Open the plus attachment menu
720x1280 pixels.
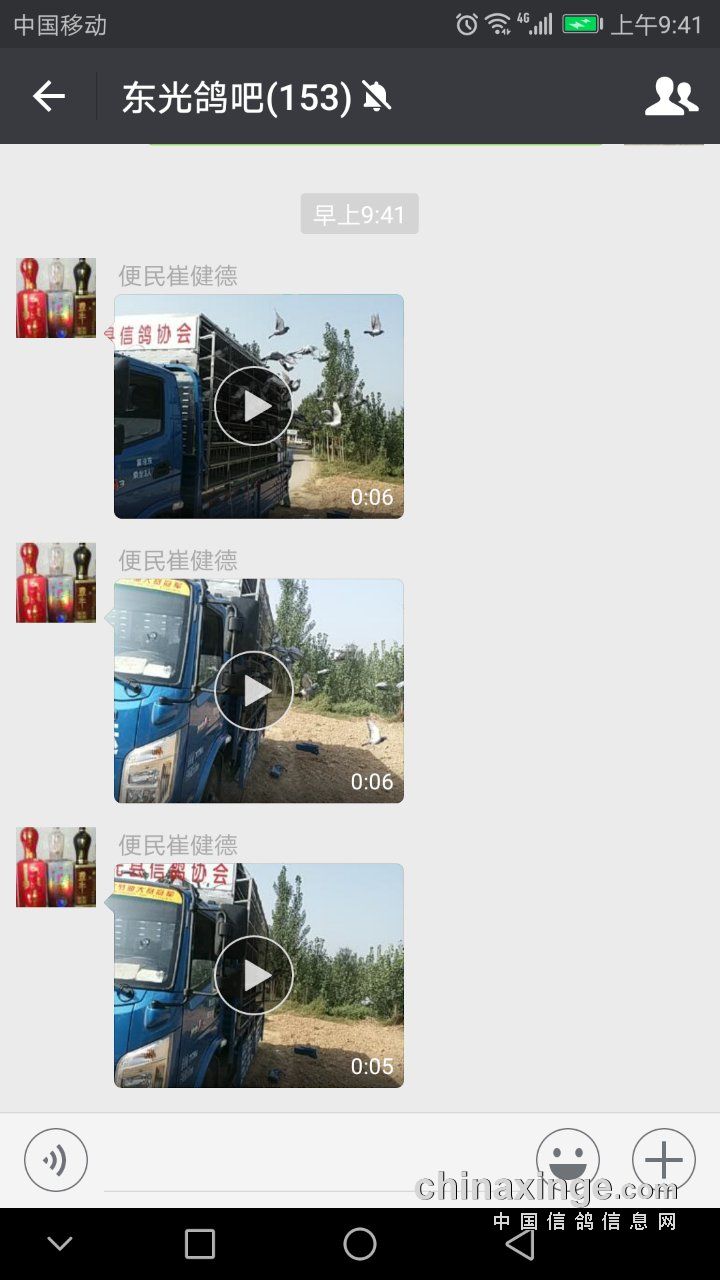[x=663, y=1160]
